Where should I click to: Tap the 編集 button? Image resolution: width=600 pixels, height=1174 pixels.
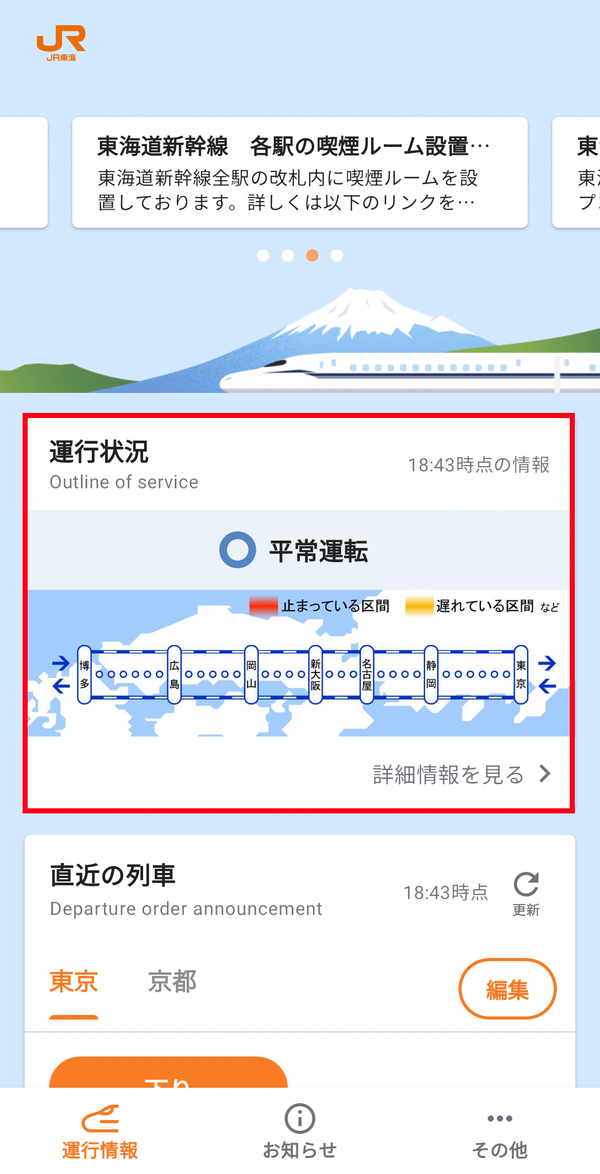click(x=507, y=990)
